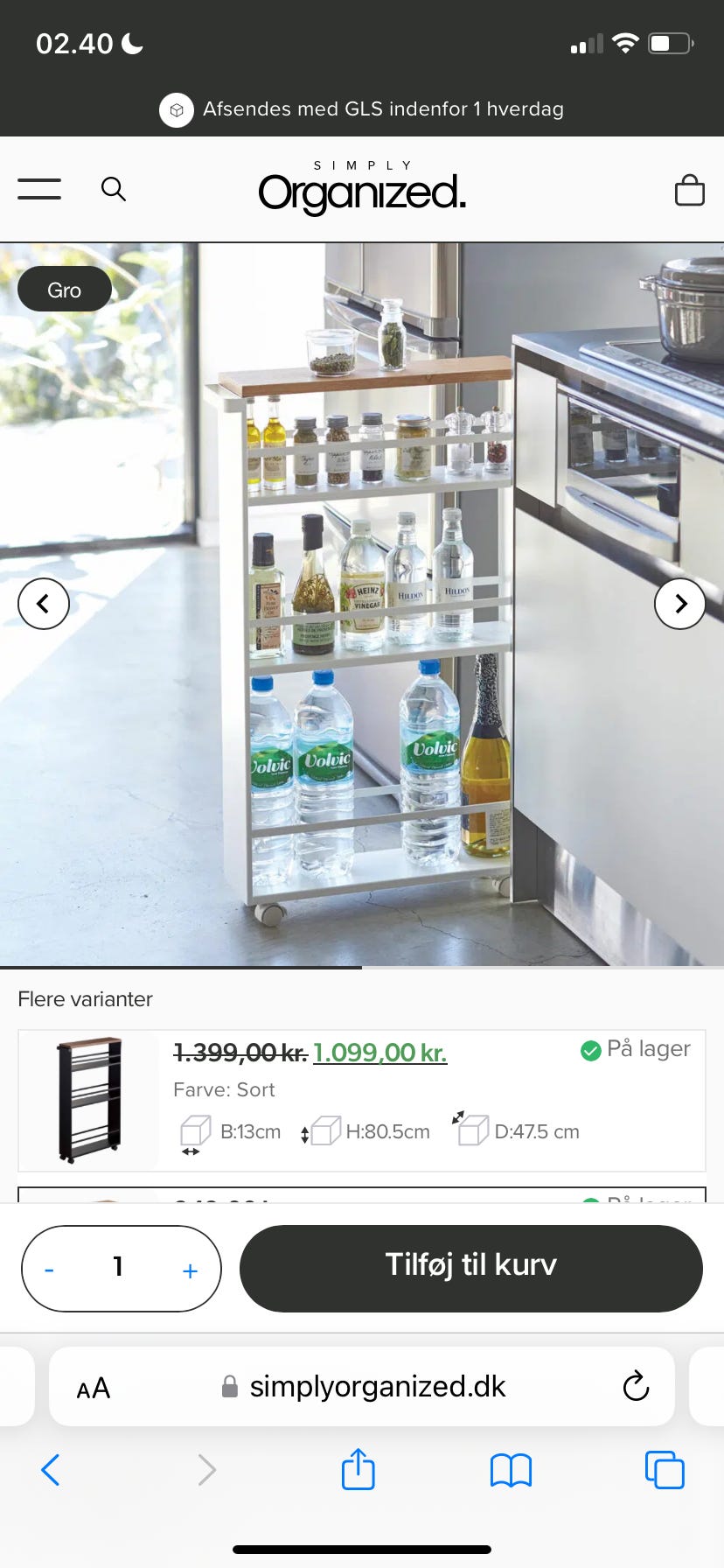Tap the simplyorganized.dk address bar
Viewport: 724px width, 1568px height.
pos(376,1387)
